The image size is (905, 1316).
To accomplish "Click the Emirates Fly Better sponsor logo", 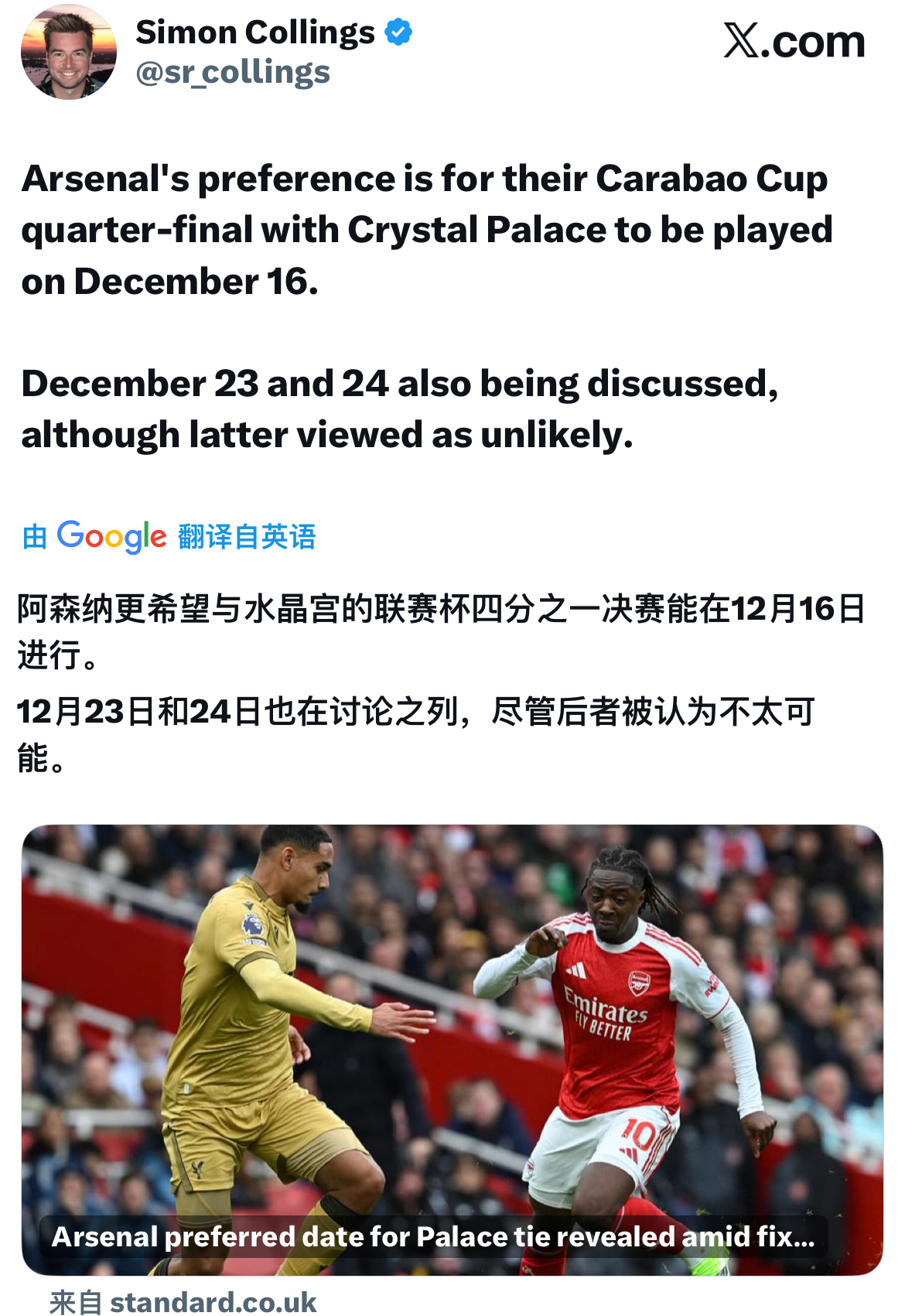I will pos(603,1014).
